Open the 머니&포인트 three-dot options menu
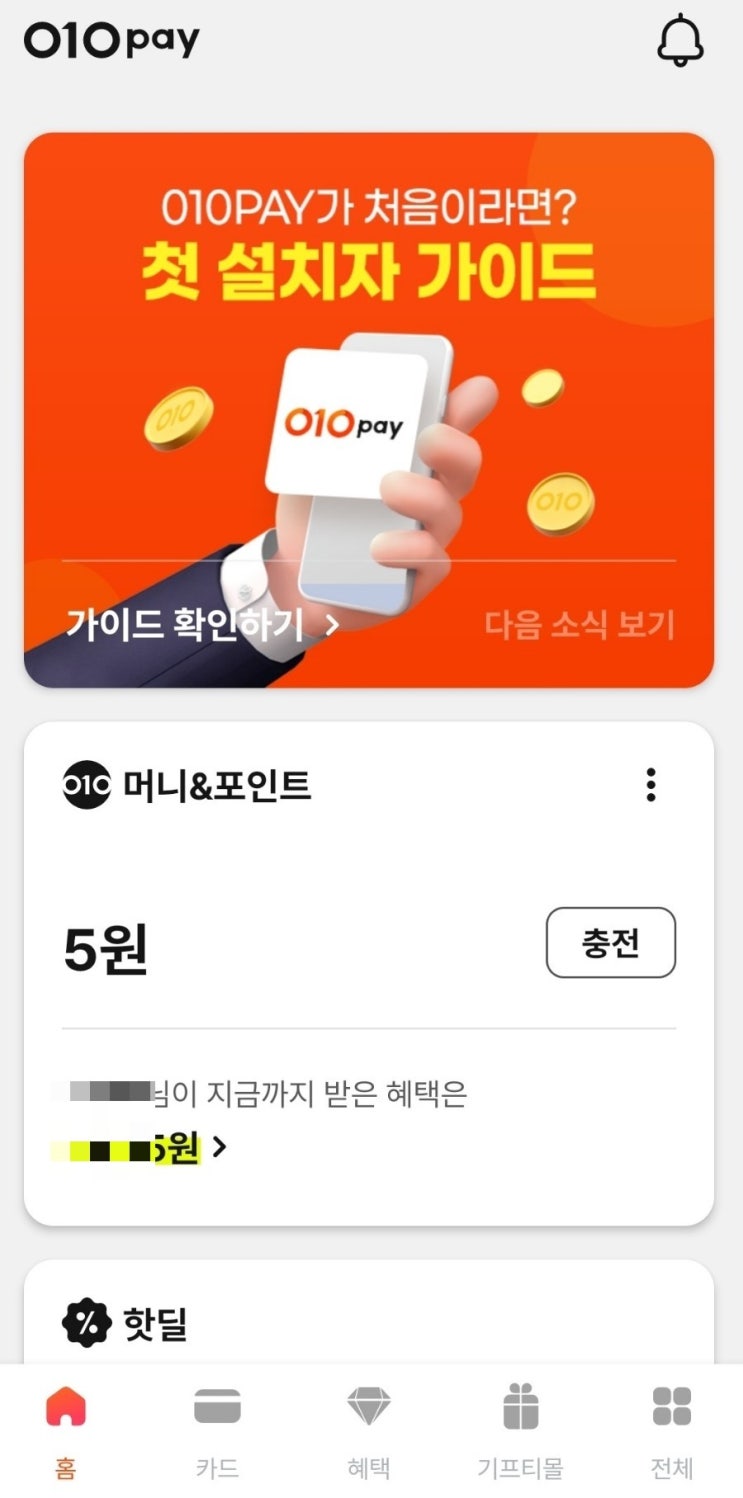 tap(651, 786)
